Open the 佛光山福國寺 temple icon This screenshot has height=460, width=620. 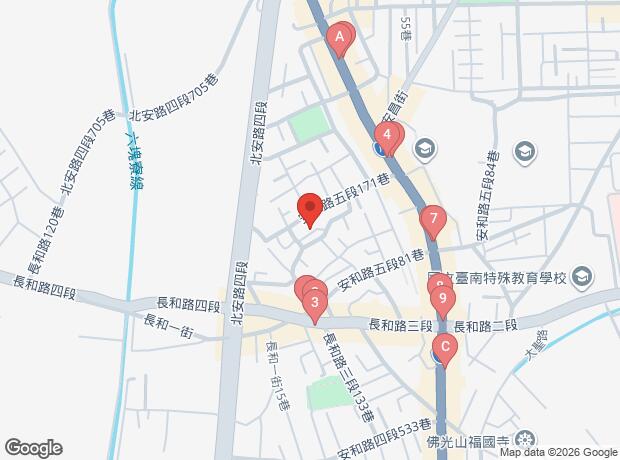pos(525,439)
